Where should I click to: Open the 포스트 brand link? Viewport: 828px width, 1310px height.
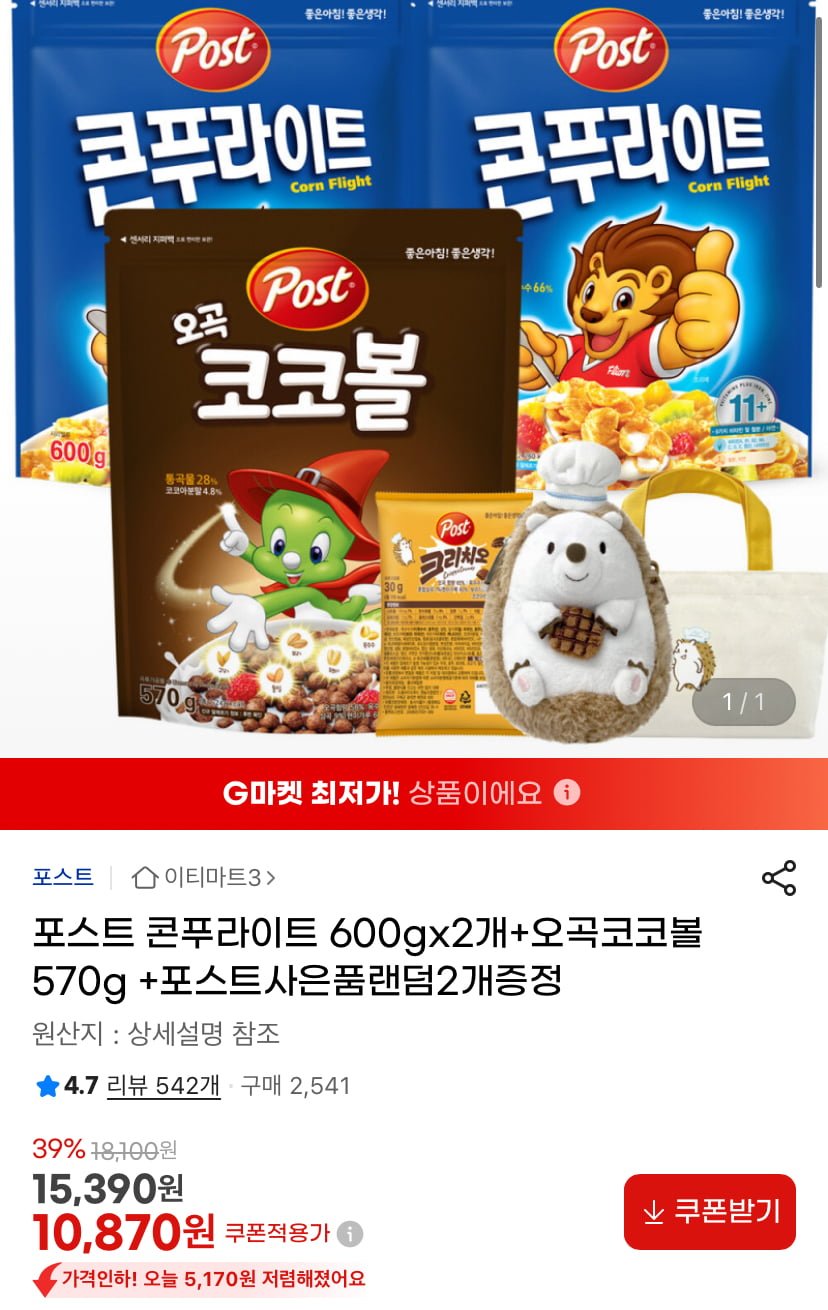[x=63, y=877]
